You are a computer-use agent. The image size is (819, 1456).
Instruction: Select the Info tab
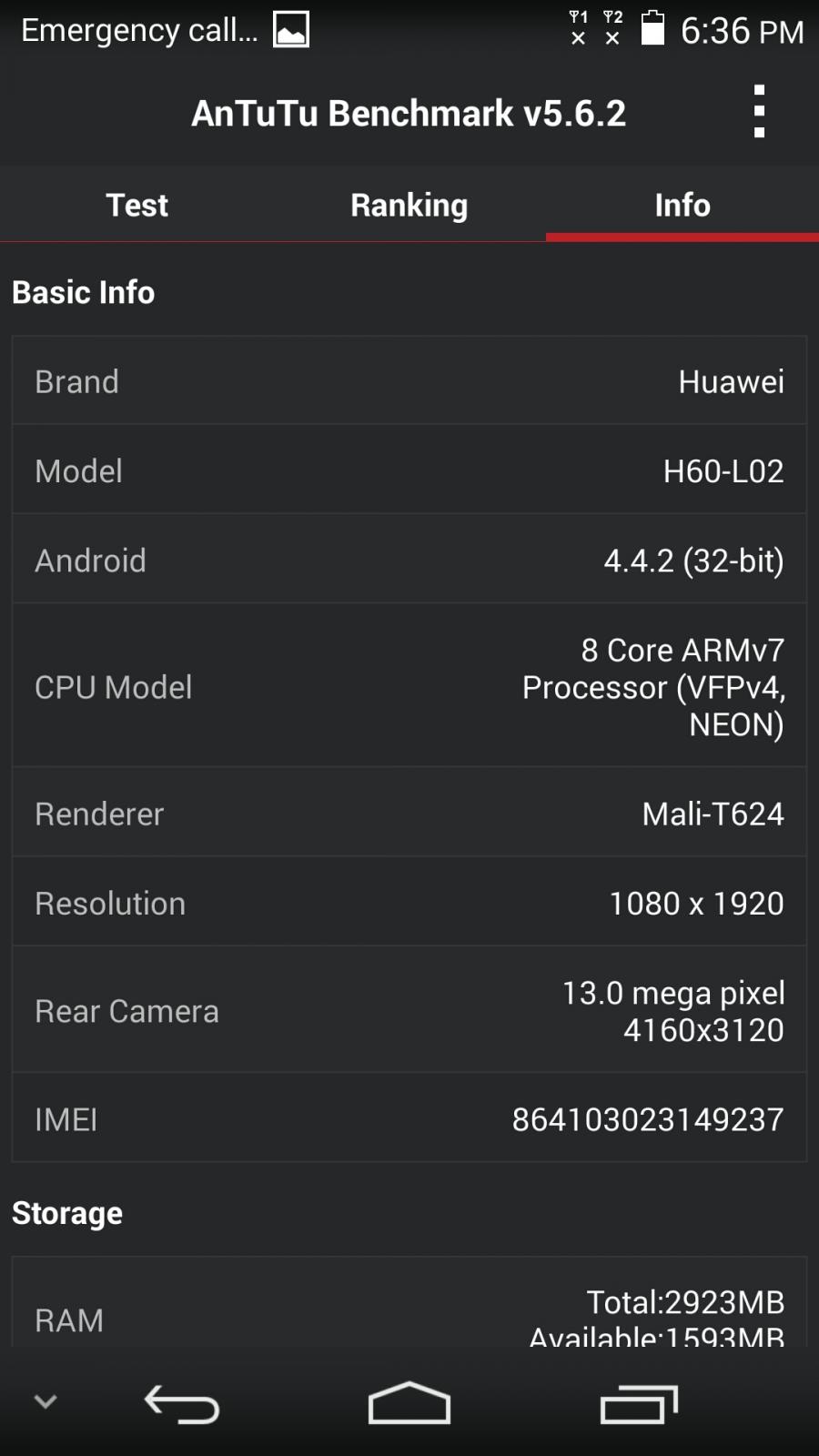click(x=682, y=205)
